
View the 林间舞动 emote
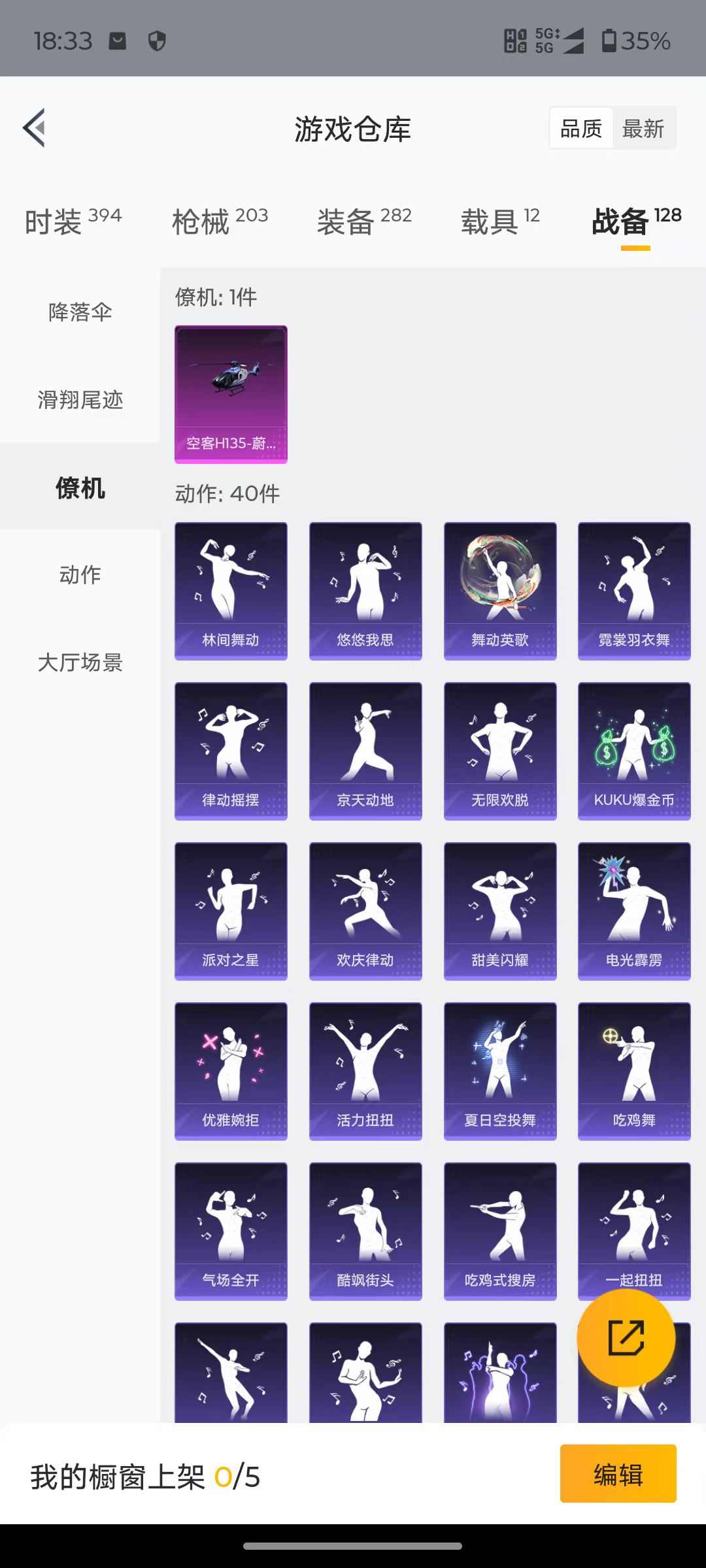231,591
